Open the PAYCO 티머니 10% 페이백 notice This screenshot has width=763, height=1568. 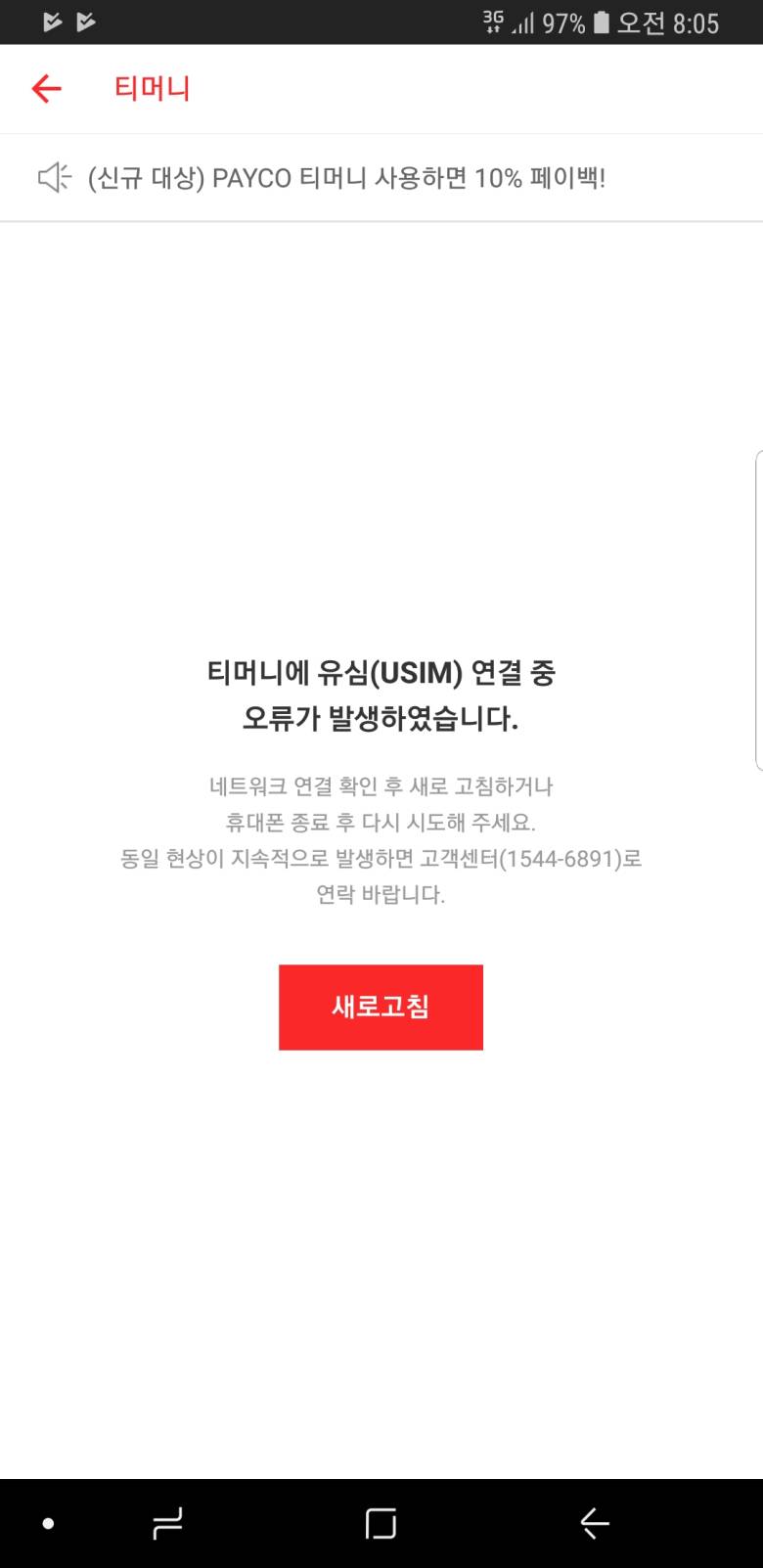(x=346, y=178)
